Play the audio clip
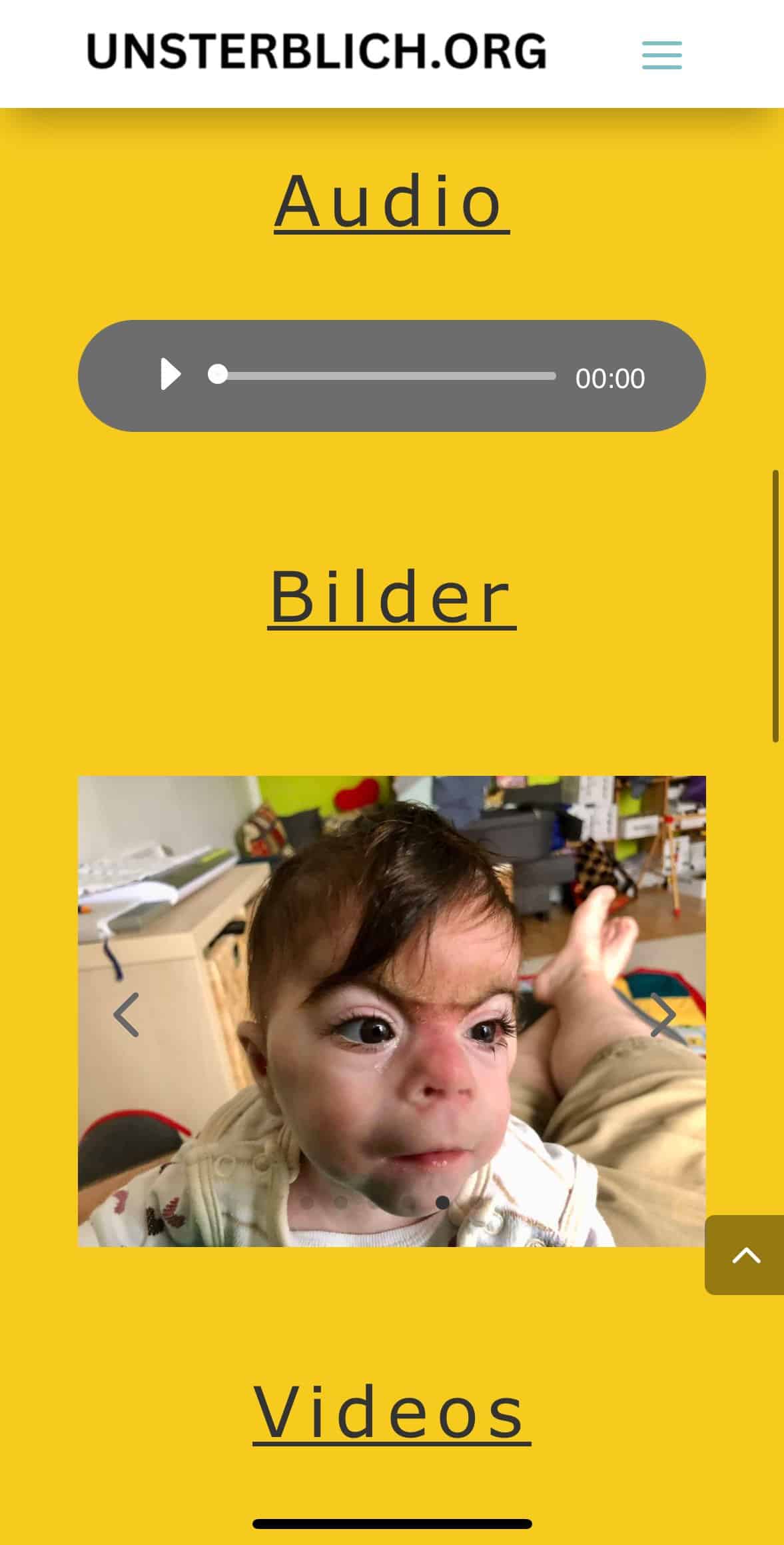Image resolution: width=784 pixels, height=1545 pixels. coord(171,374)
